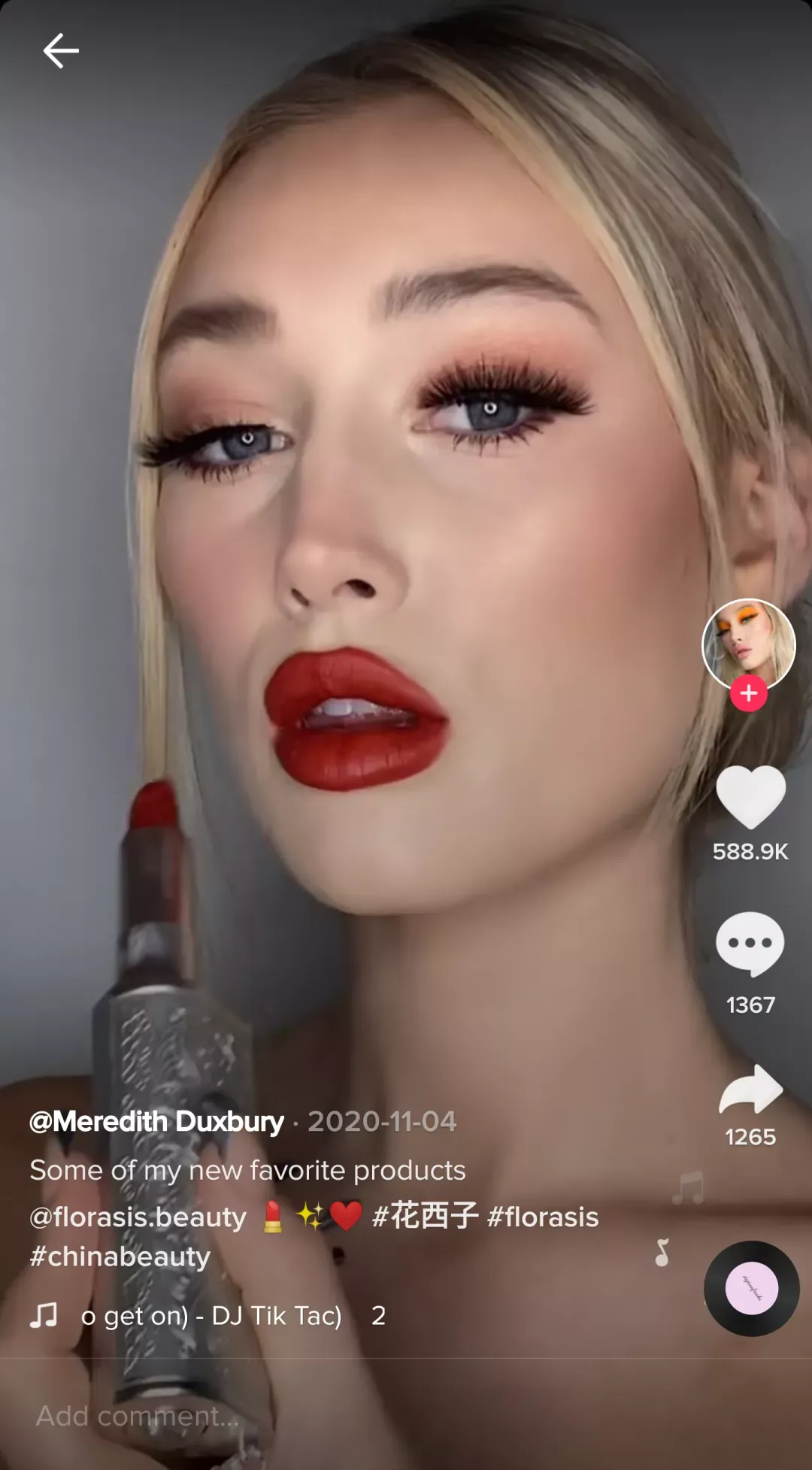Image resolution: width=812 pixels, height=1470 pixels.
Task: Share this video via the arrow icon
Action: [x=750, y=1089]
